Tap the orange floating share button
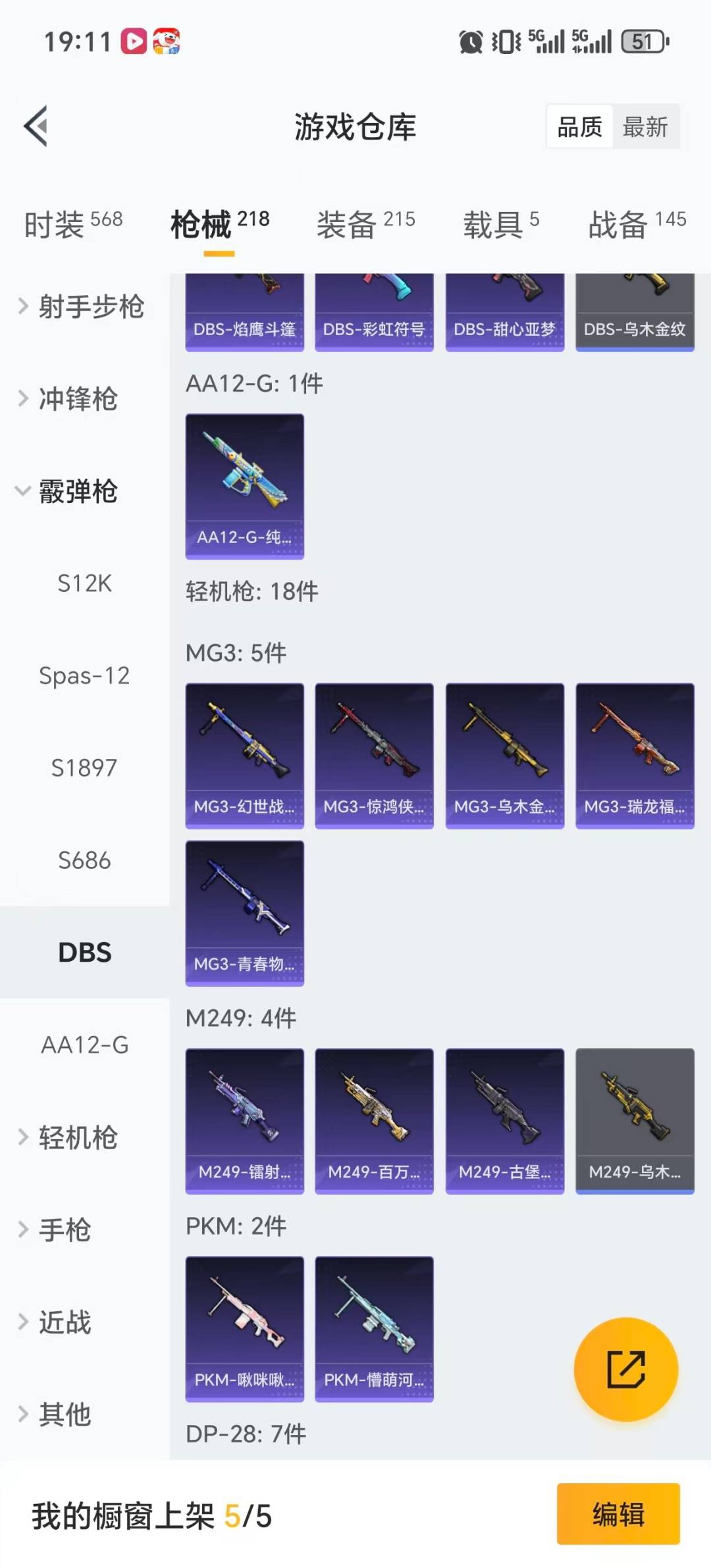 point(625,1369)
